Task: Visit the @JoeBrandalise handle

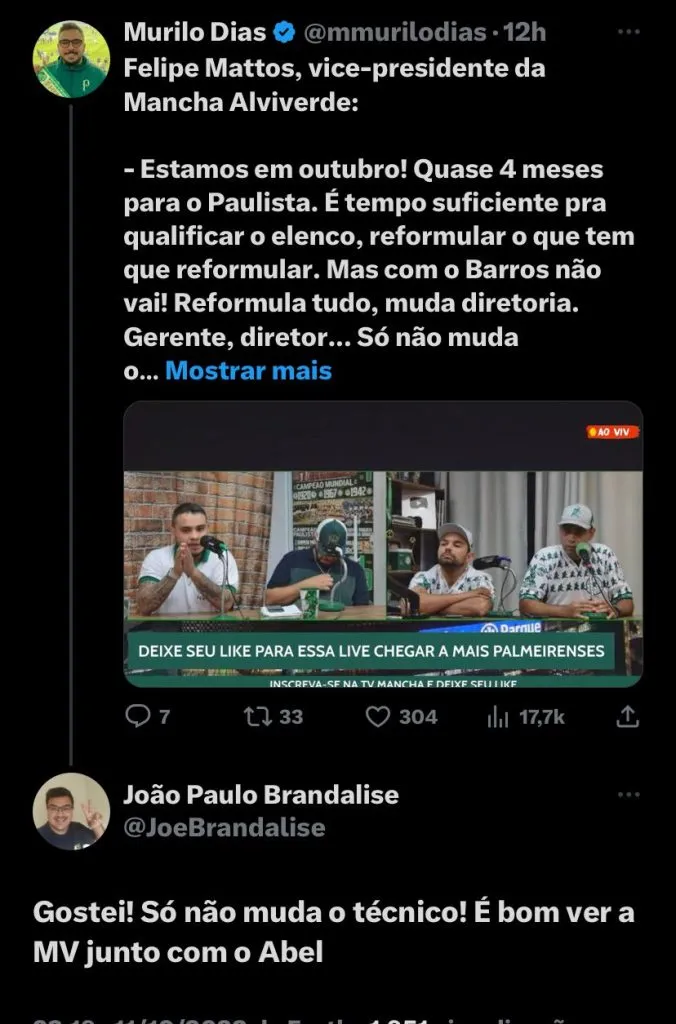Action: [224, 827]
